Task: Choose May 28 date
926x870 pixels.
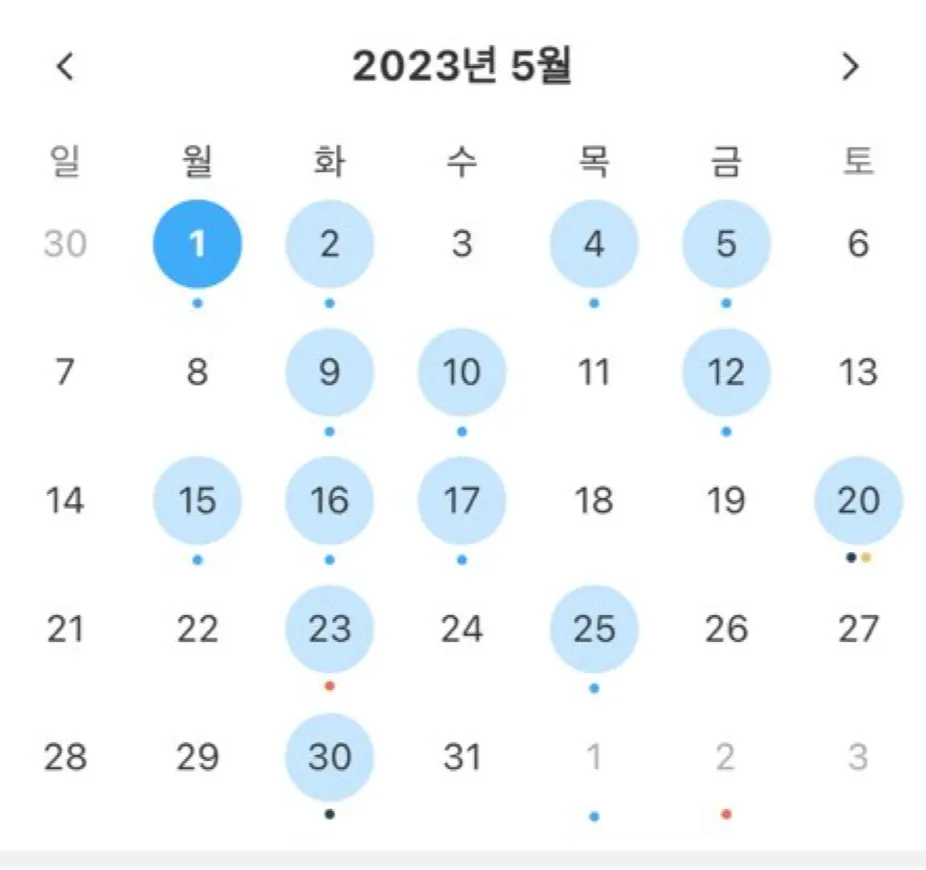Action: [x=65, y=758]
